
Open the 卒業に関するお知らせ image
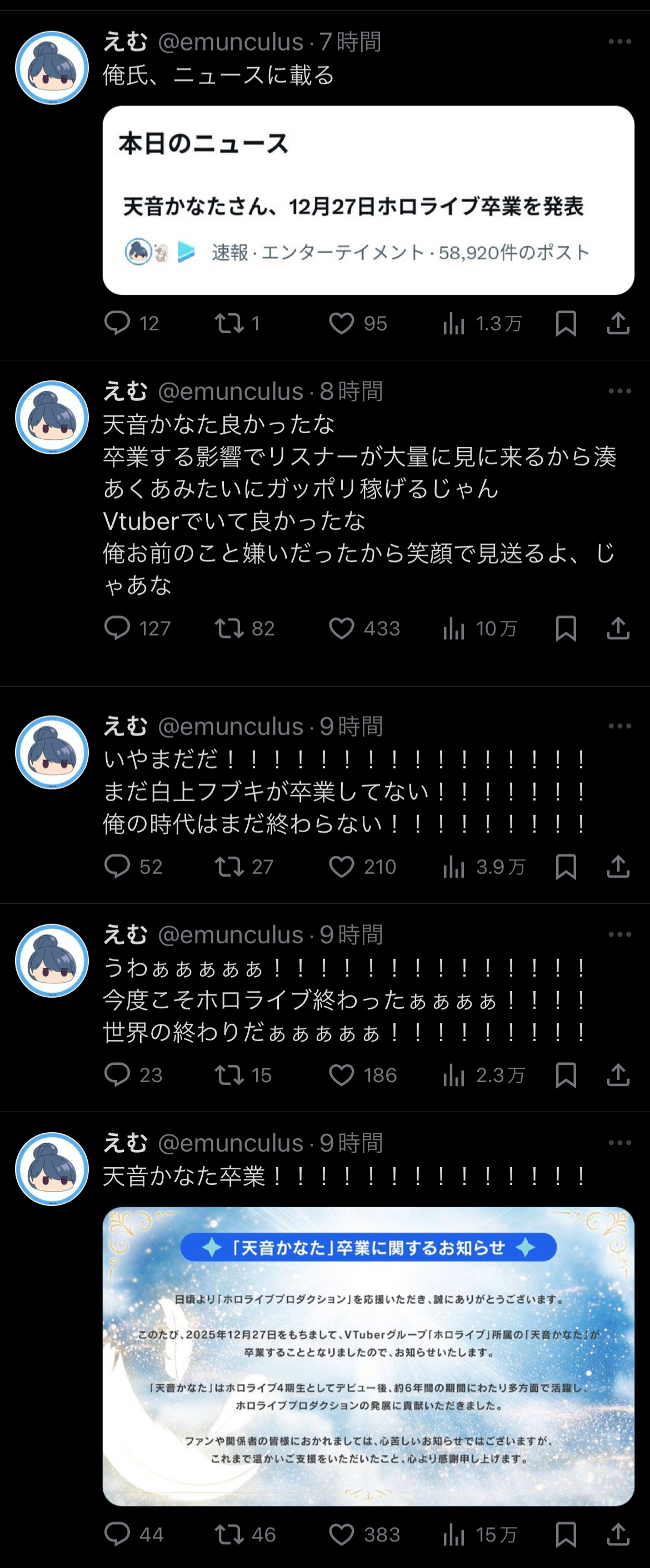(x=368, y=1356)
